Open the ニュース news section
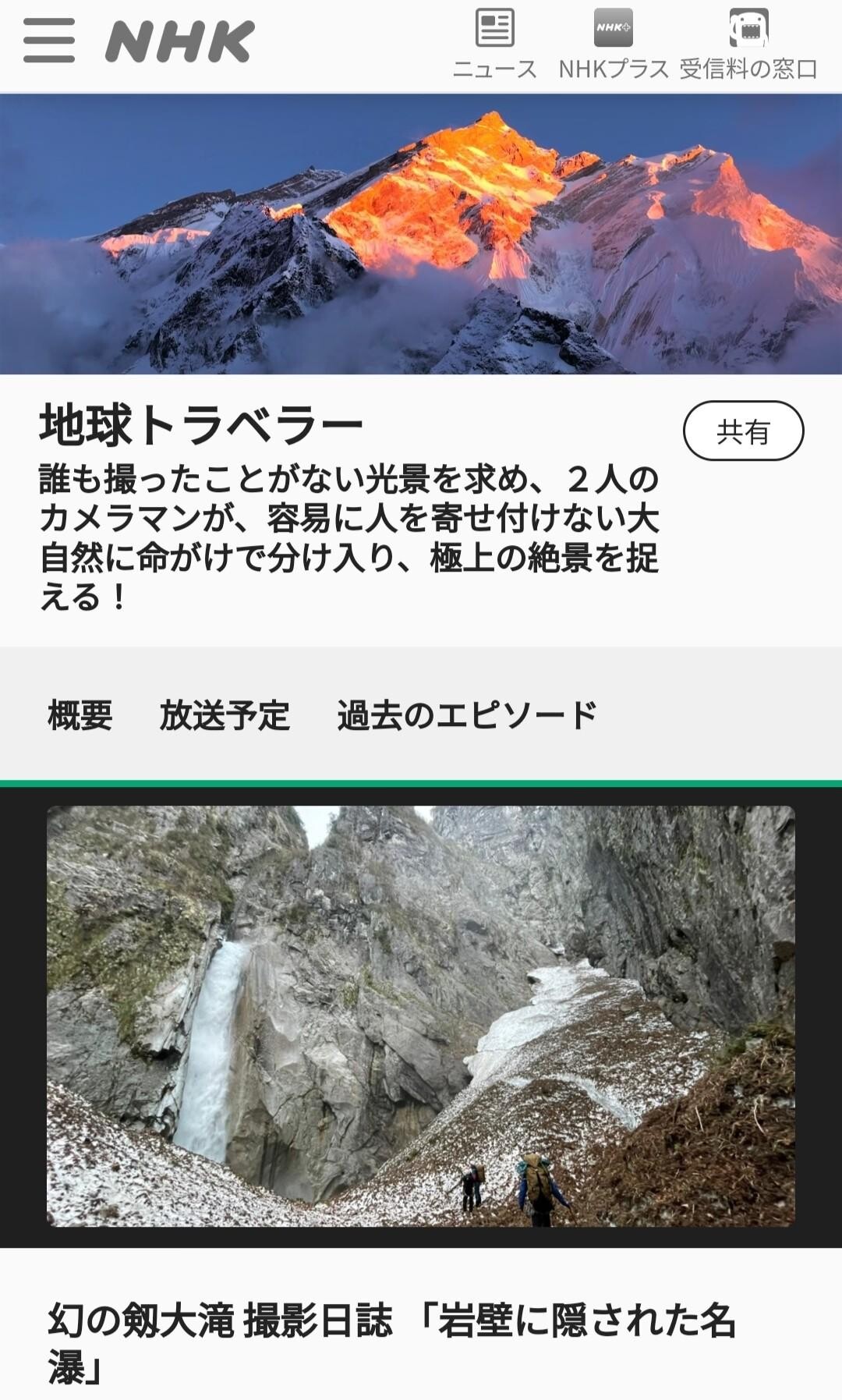This screenshot has height=1400, width=842. click(494, 69)
